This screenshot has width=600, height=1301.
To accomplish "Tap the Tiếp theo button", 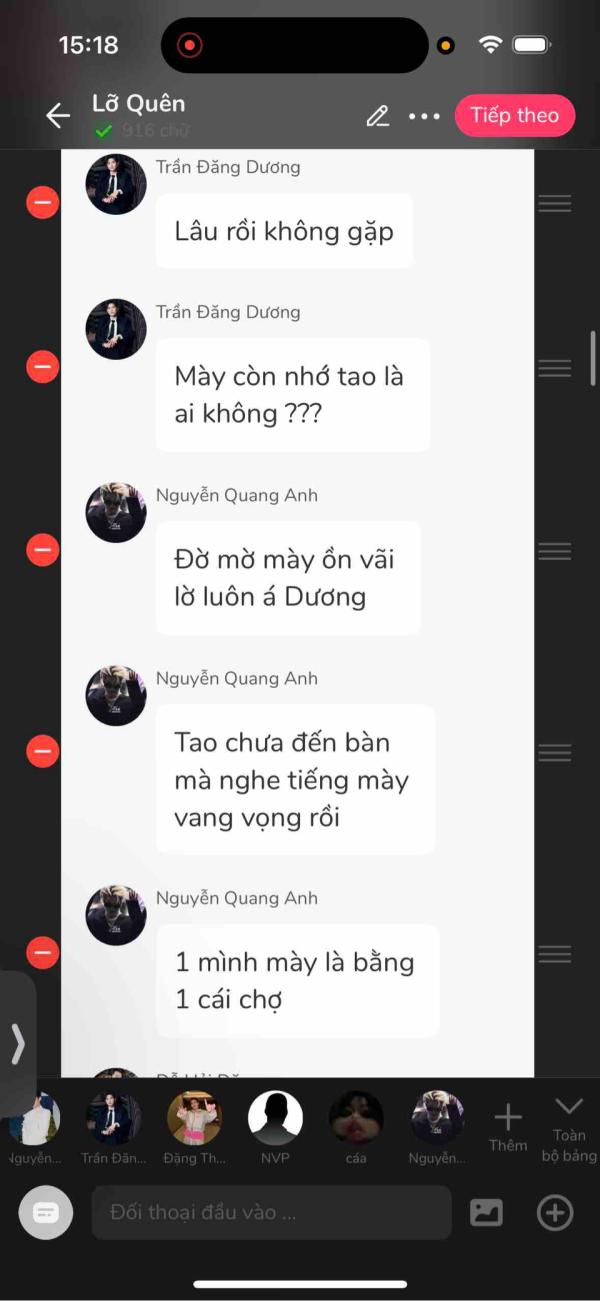I will click(515, 115).
